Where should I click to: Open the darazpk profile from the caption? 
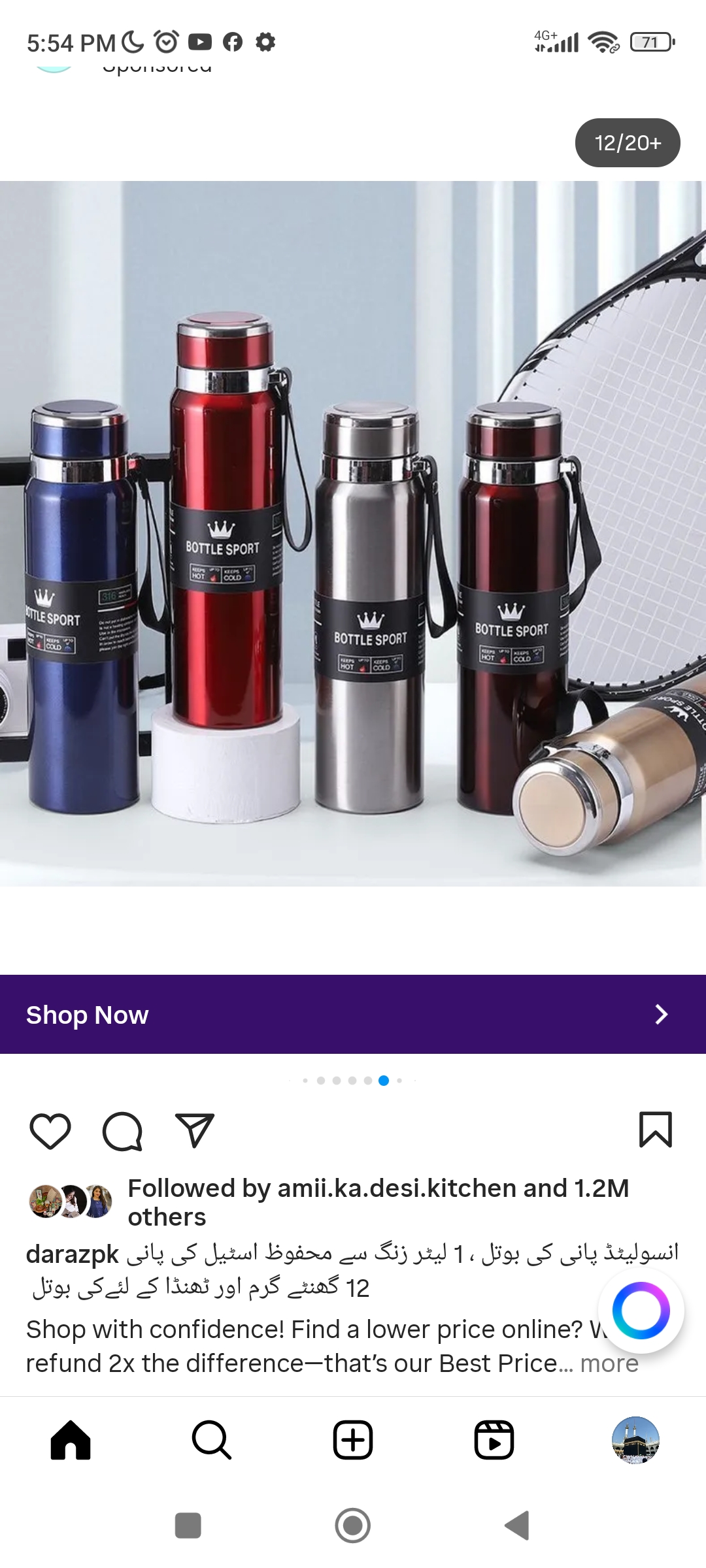tap(72, 1254)
